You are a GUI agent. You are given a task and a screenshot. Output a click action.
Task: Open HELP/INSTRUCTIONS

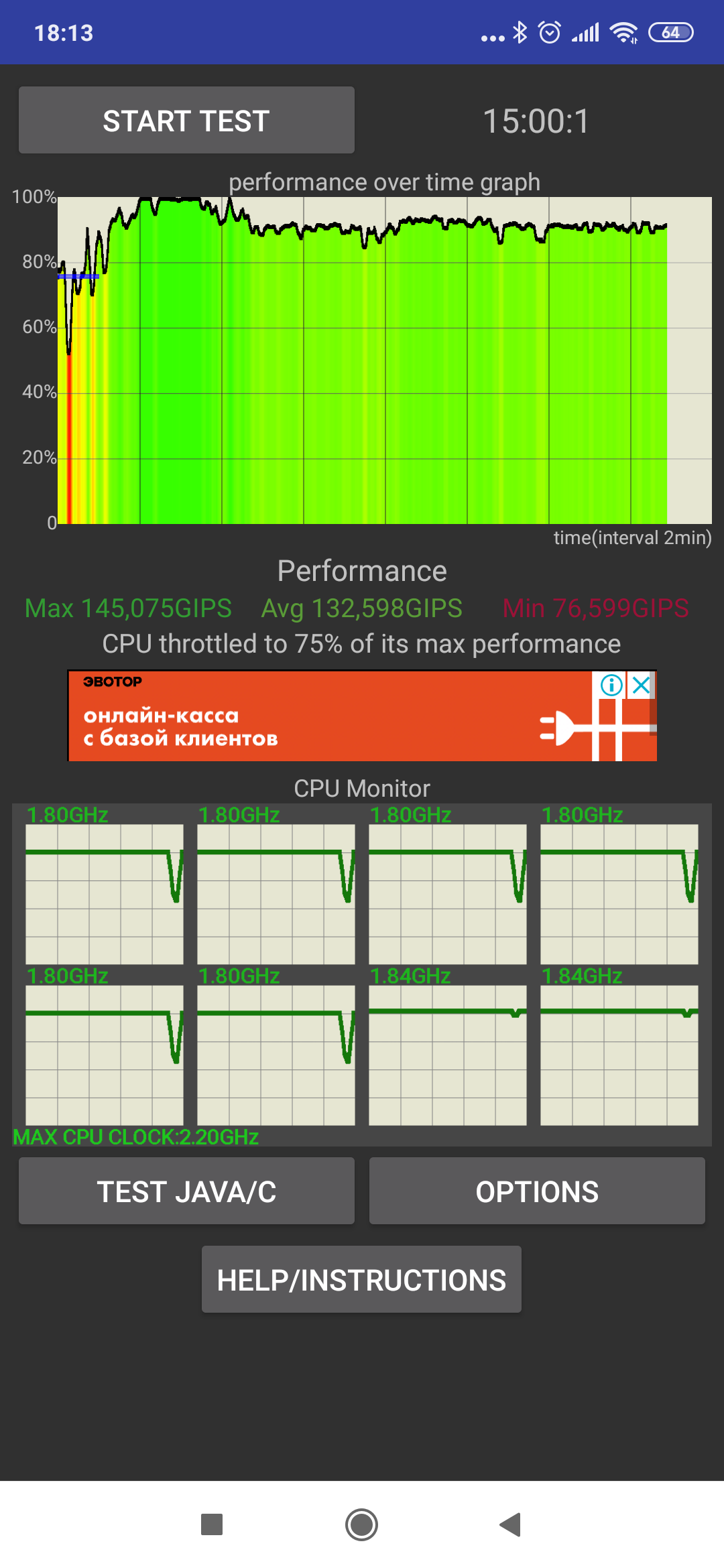click(361, 1279)
